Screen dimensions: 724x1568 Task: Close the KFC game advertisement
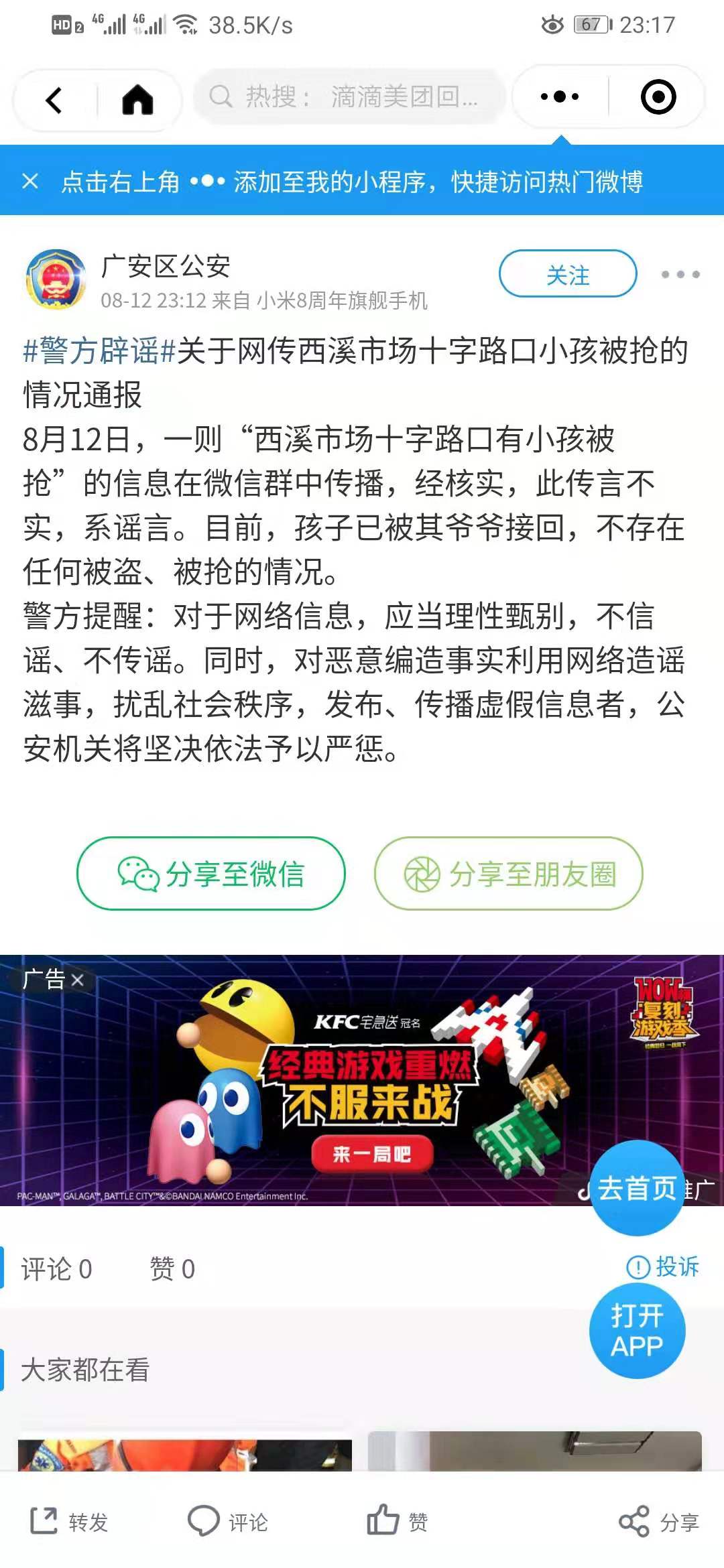pos(78,980)
